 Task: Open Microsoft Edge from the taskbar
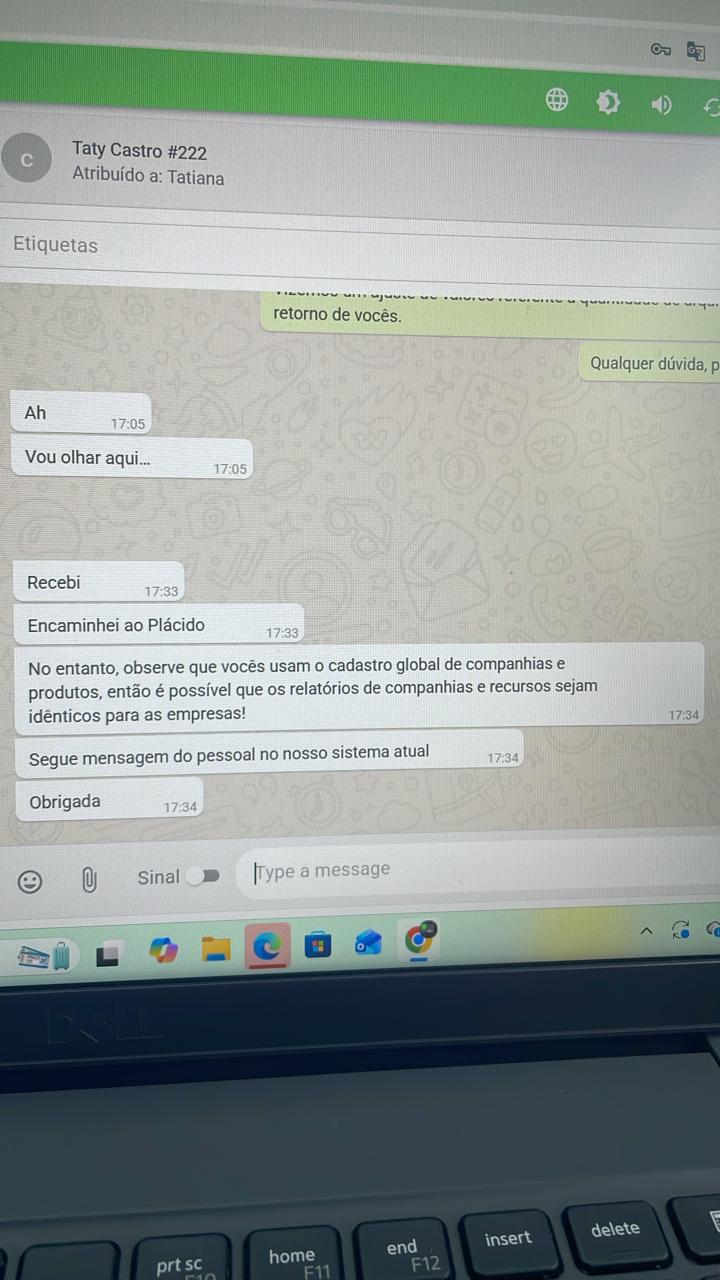point(266,946)
